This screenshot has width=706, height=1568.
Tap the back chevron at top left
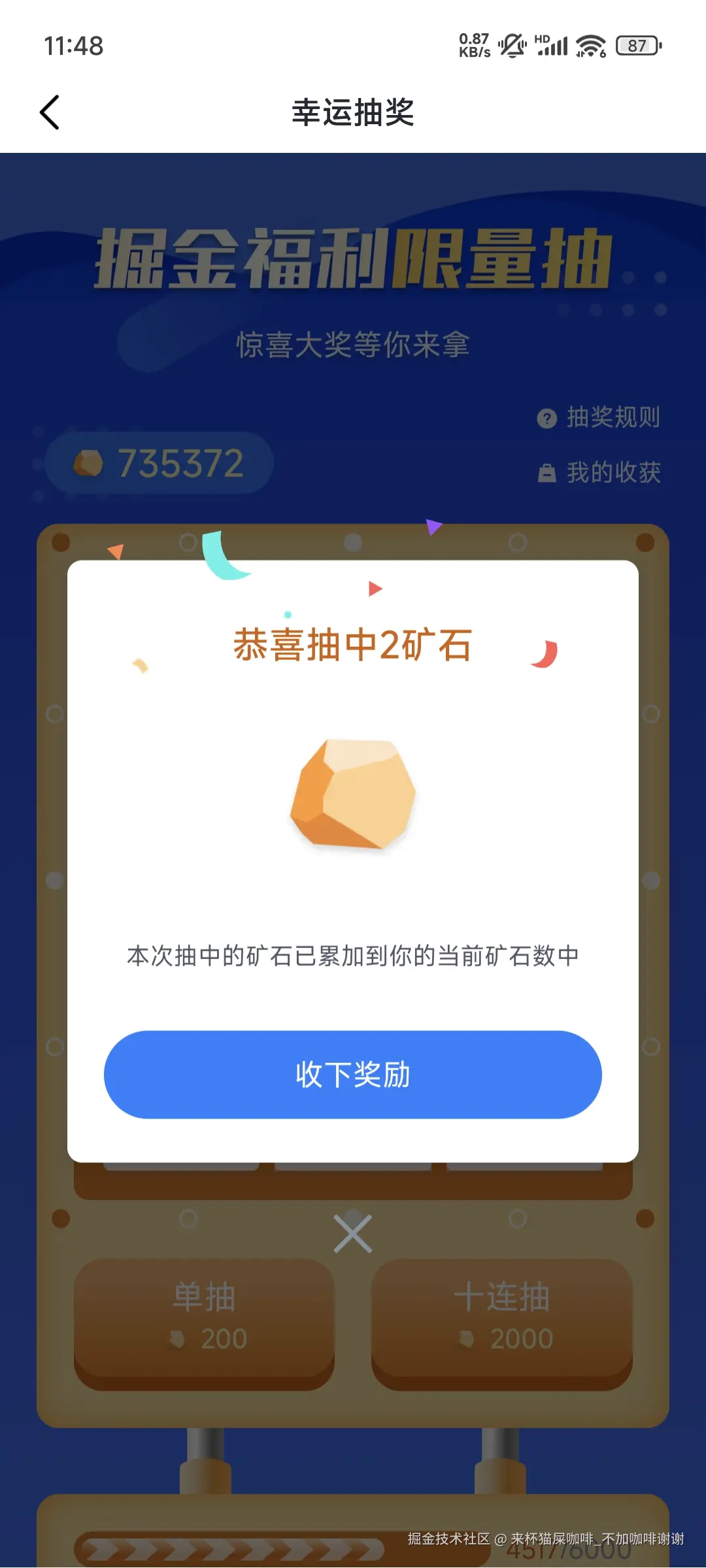pos(50,112)
